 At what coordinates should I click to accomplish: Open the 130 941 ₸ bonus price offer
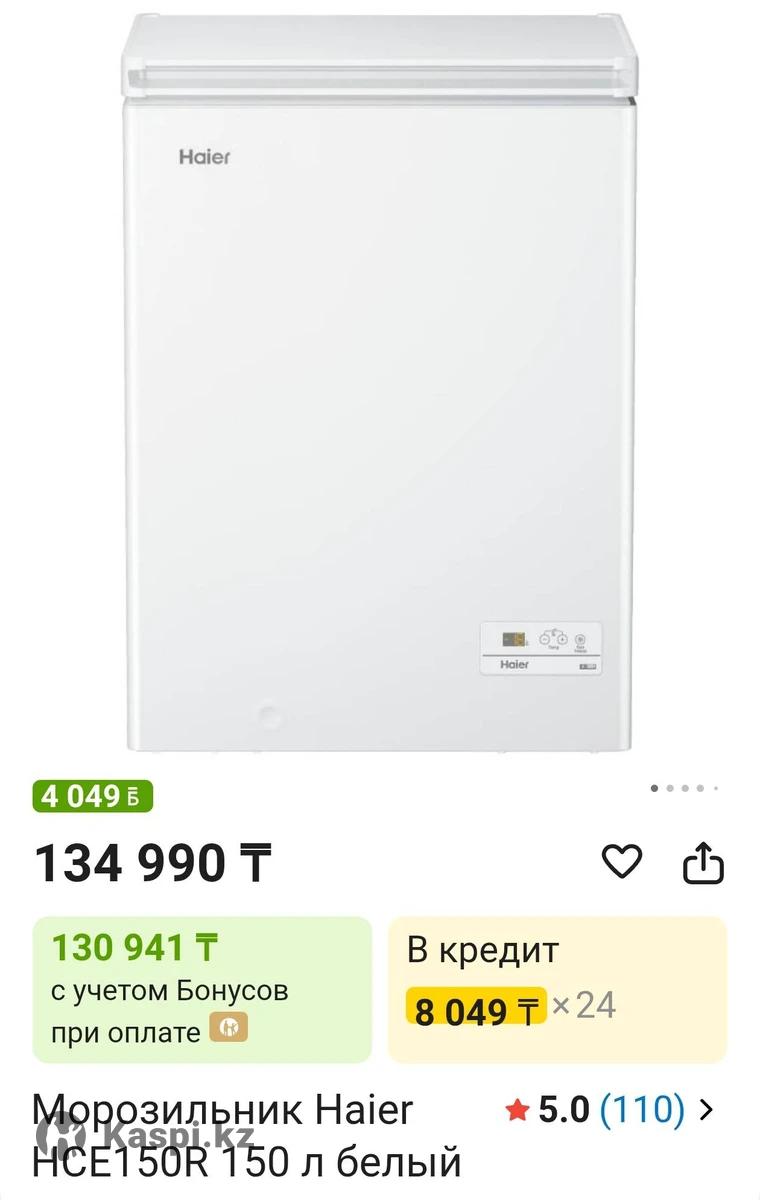click(202, 989)
